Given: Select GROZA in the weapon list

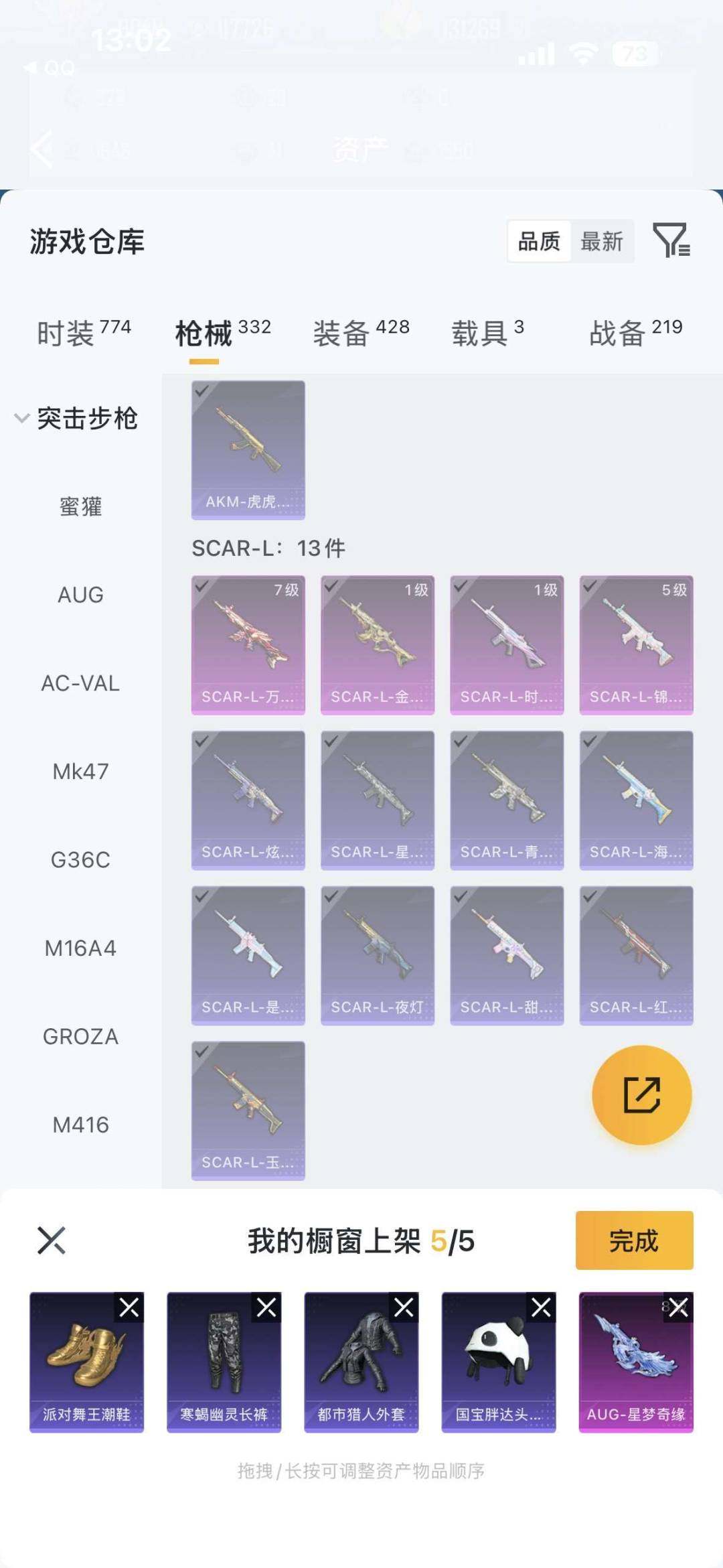Looking at the screenshot, I should (x=80, y=1036).
